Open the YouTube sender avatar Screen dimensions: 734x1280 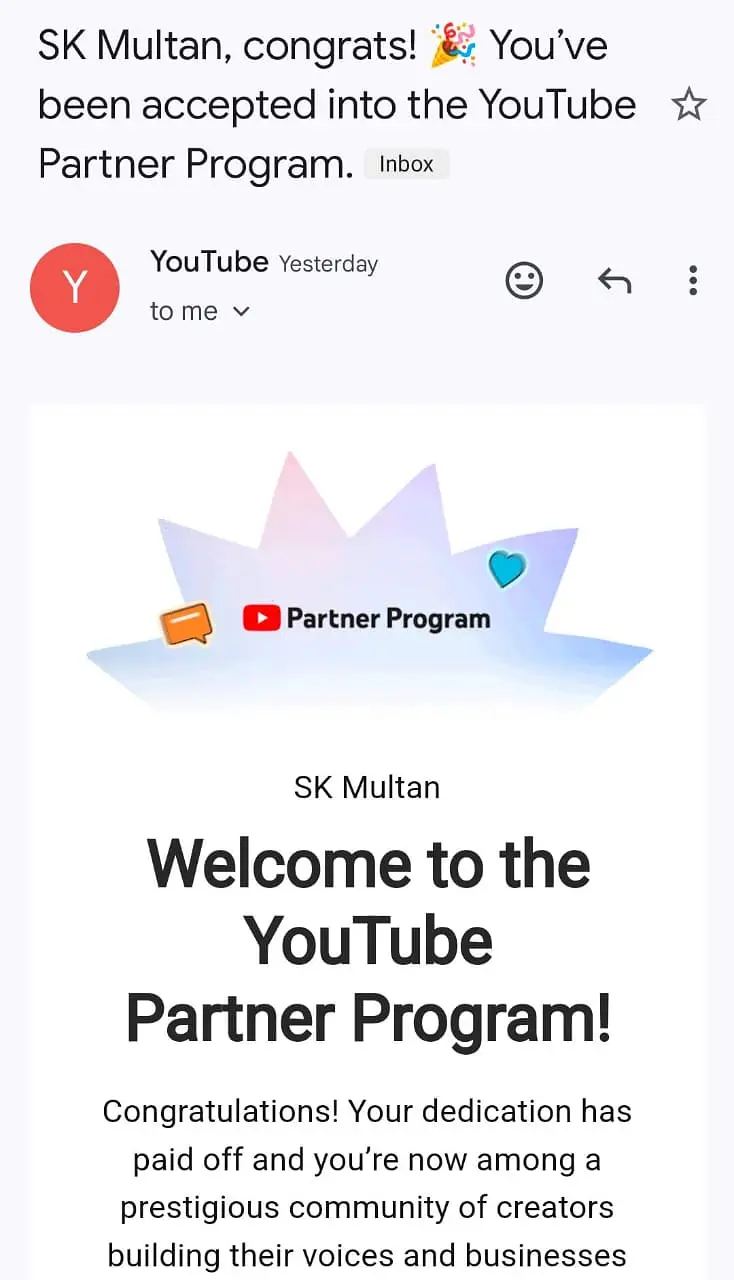pyautogui.click(x=75, y=288)
